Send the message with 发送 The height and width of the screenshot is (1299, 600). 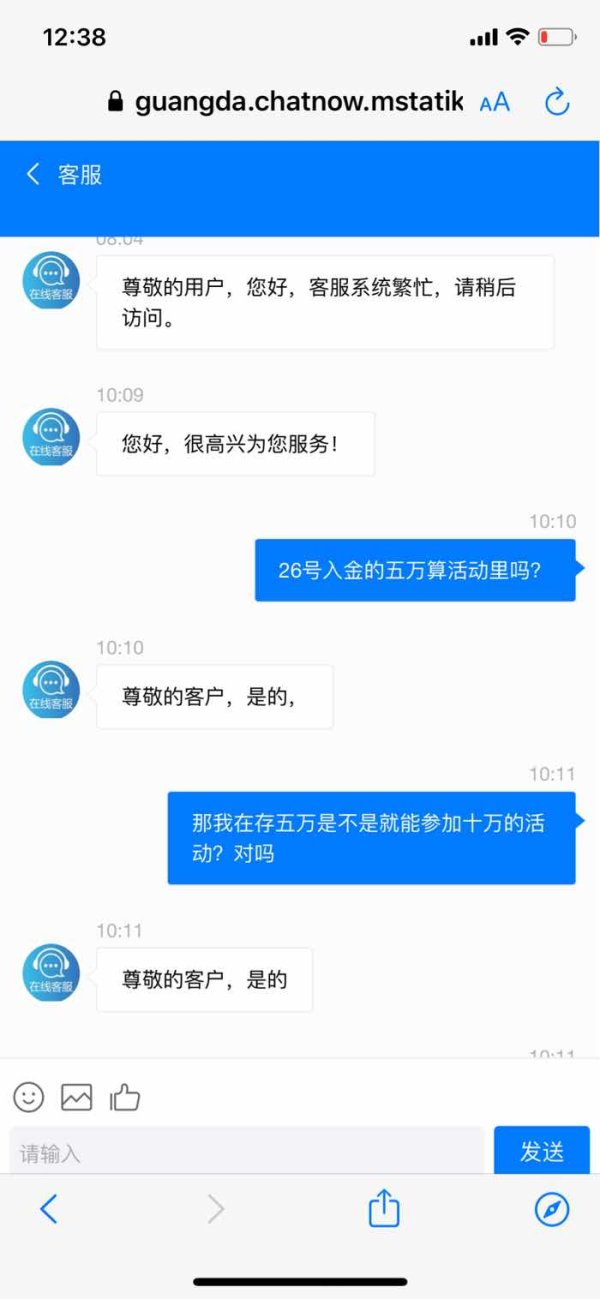click(542, 1152)
